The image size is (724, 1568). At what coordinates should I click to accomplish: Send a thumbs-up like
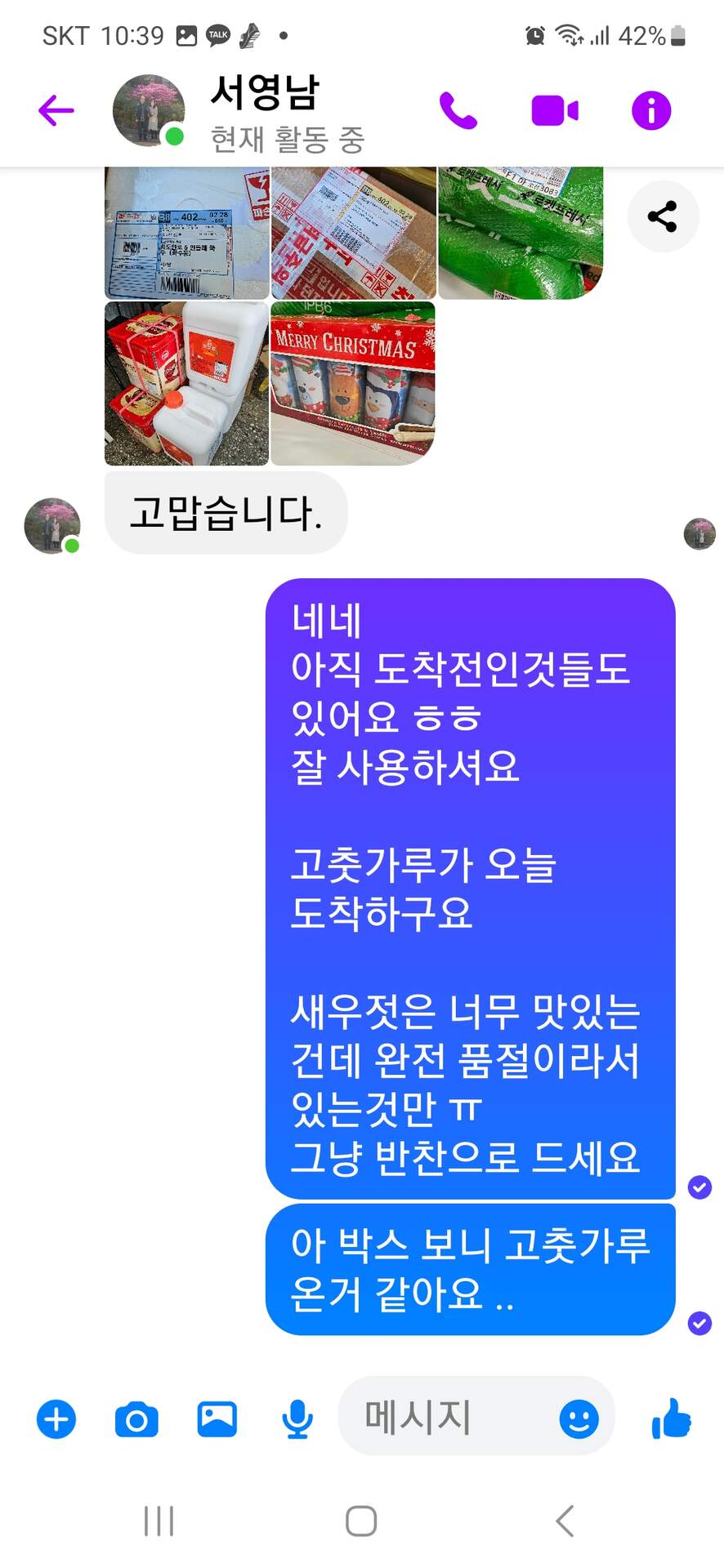click(x=672, y=1418)
